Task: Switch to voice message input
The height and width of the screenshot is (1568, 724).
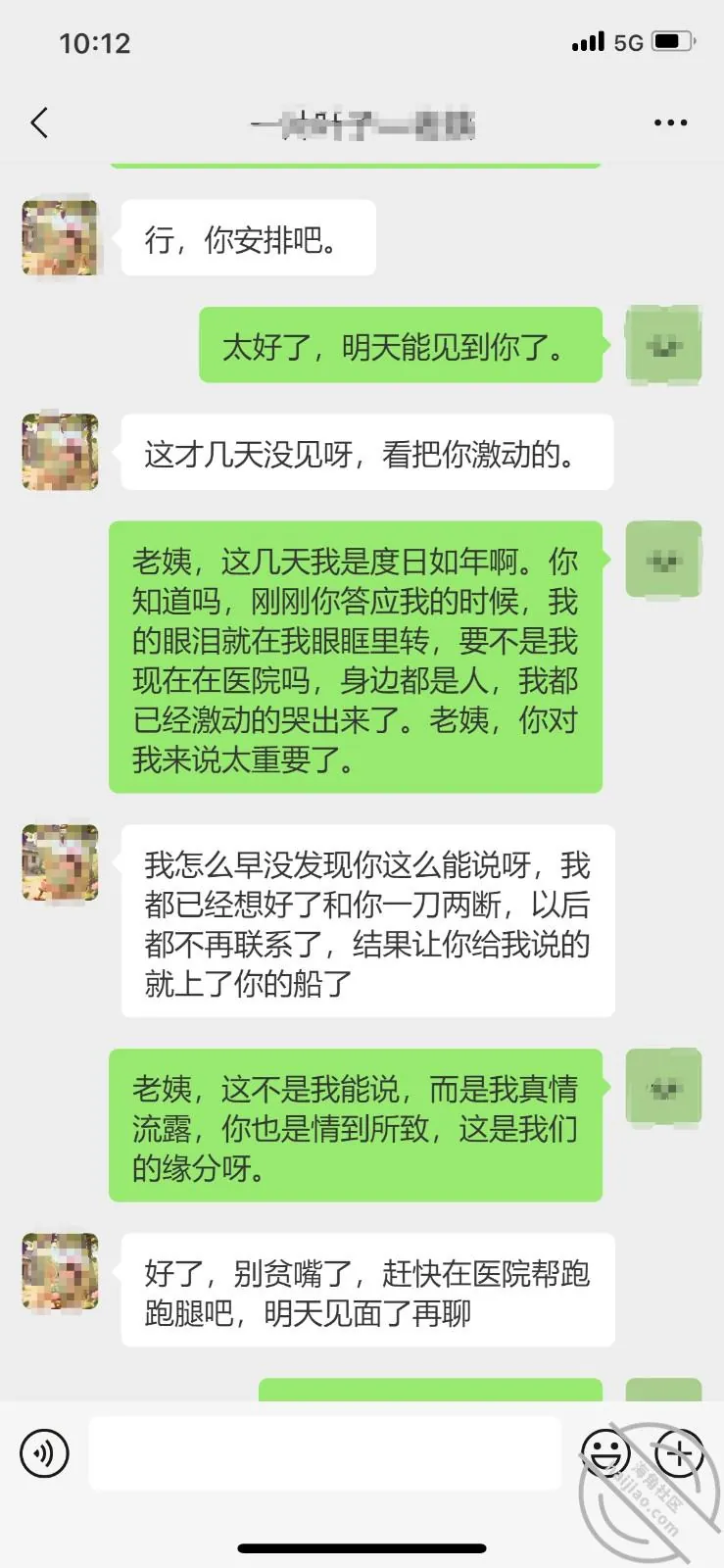Action: pyautogui.click(x=44, y=1453)
